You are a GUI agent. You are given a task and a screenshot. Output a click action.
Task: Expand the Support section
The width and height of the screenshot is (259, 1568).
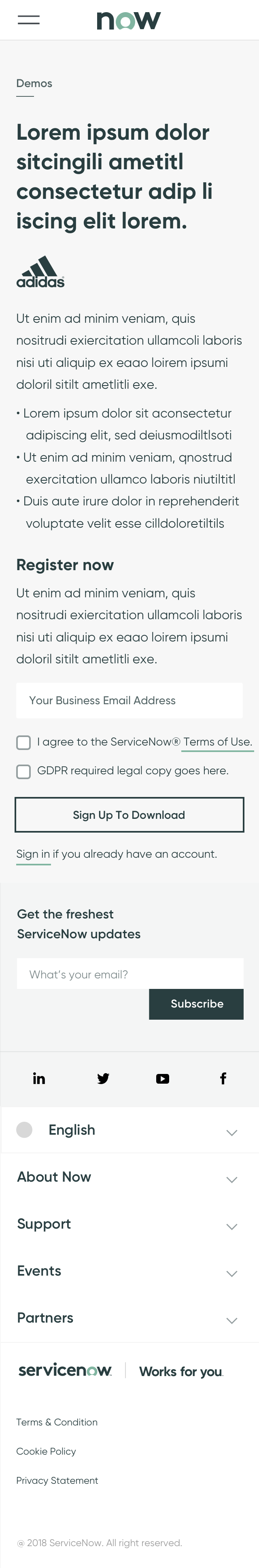pyautogui.click(x=129, y=1223)
